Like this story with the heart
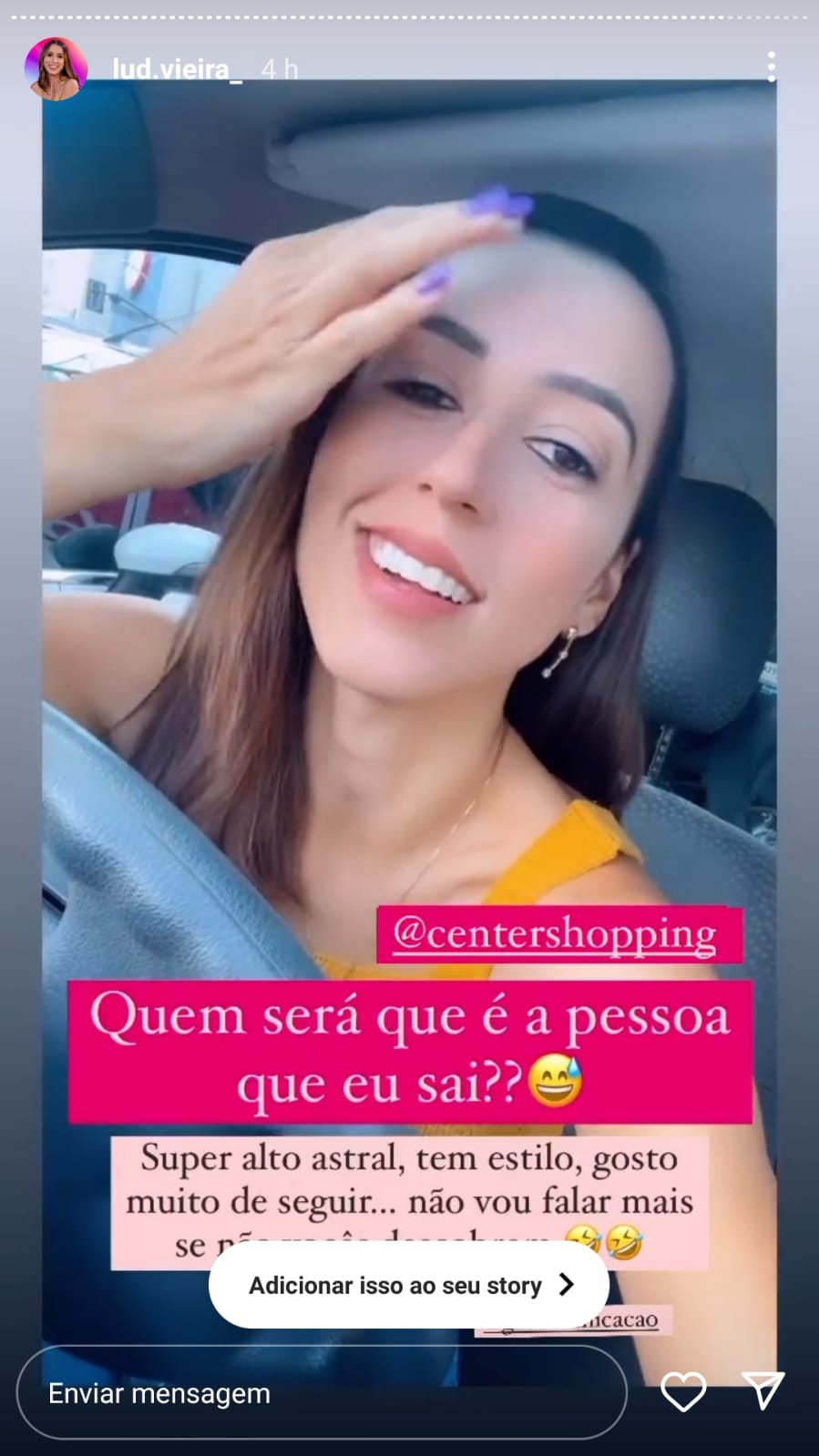The height and width of the screenshot is (1456, 819). pyautogui.click(x=683, y=1391)
